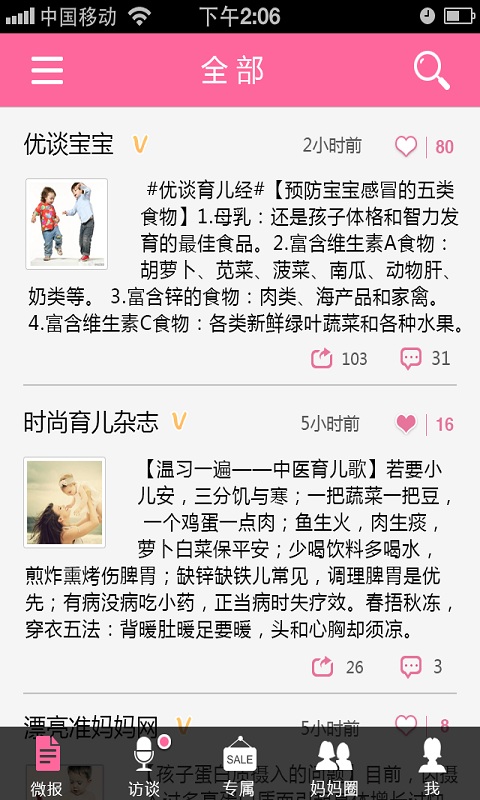This screenshot has height=800, width=480.
Task: Like the 优谈宝宝 post
Action: 406,147
